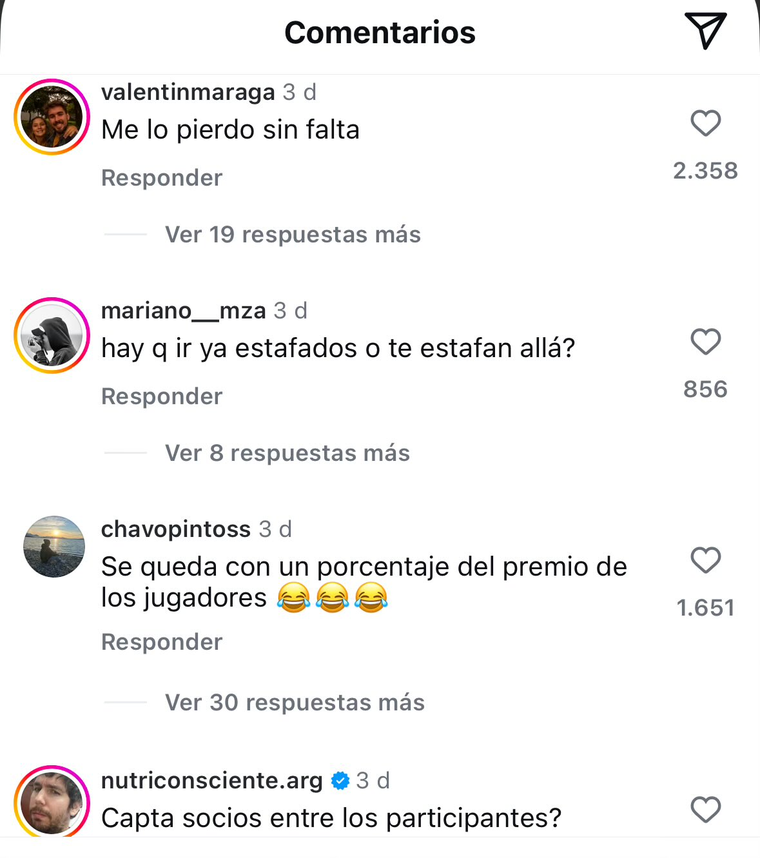The image size is (760, 858).
Task: Like chavopintoss's comment with the heart icon
Action: (x=706, y=560)
